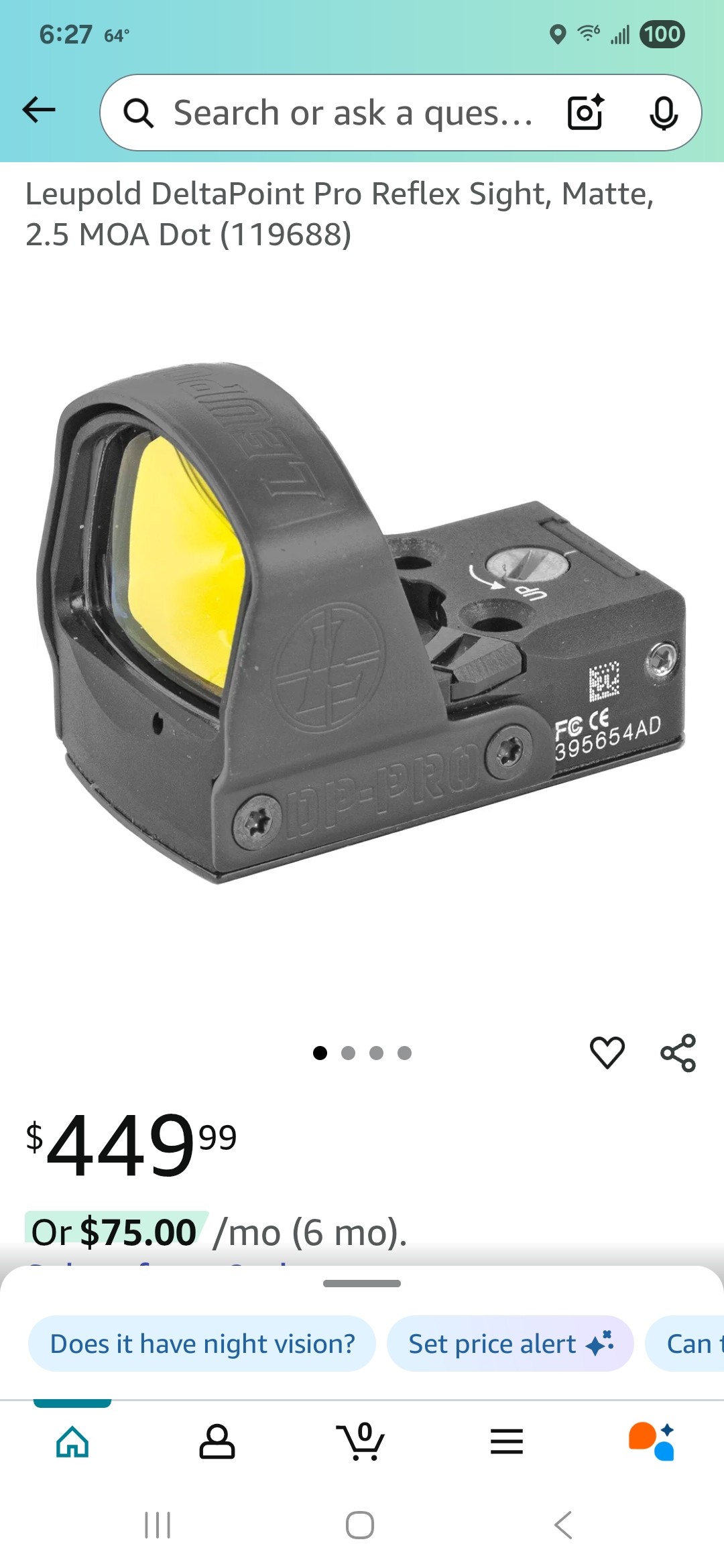Go back using the top arrow
This screenshot has width=724, height=1568.
pos(39,110)
